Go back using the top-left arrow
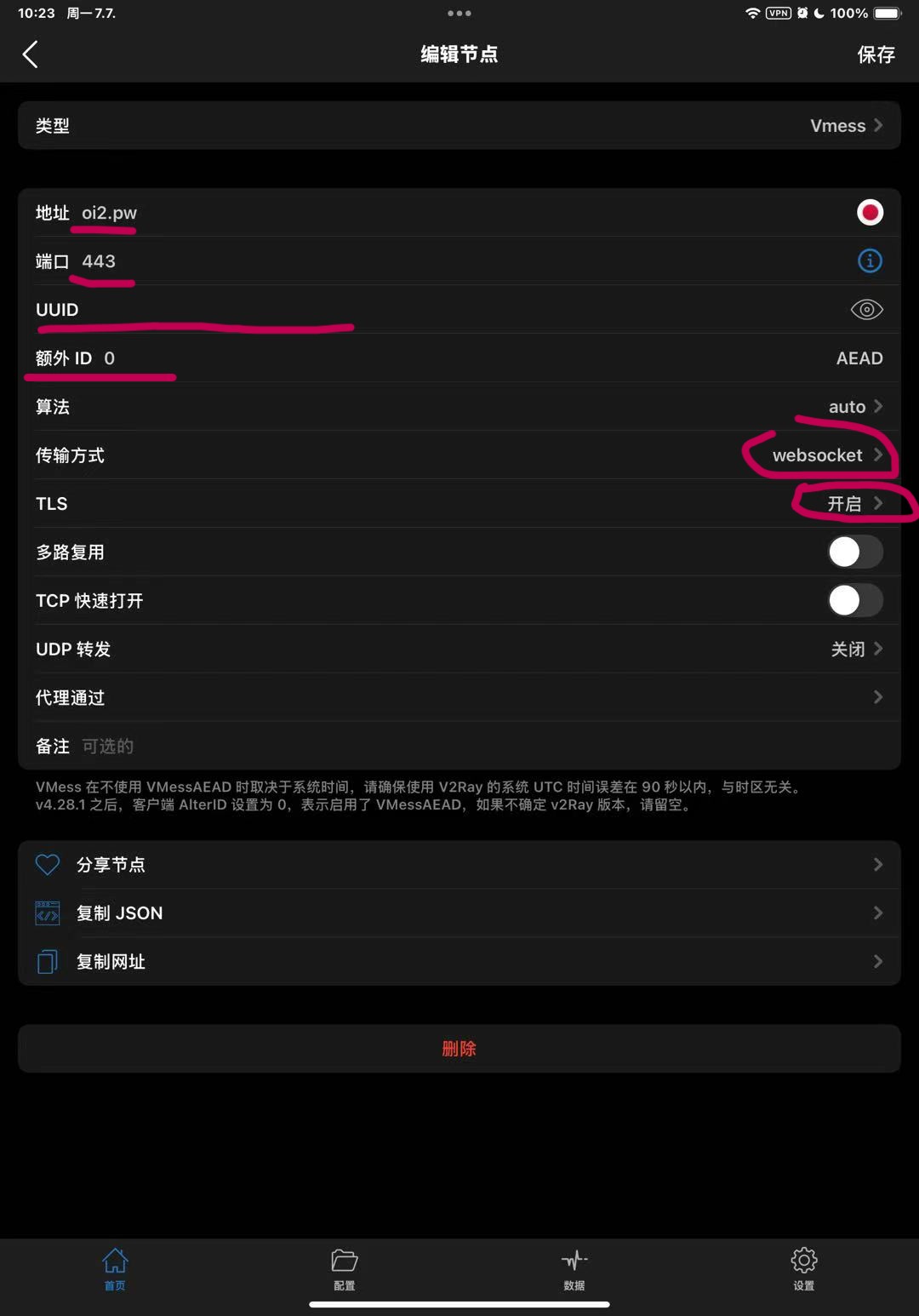Image resolution: width=919 pixels, height=1316 pixels. 31,54
